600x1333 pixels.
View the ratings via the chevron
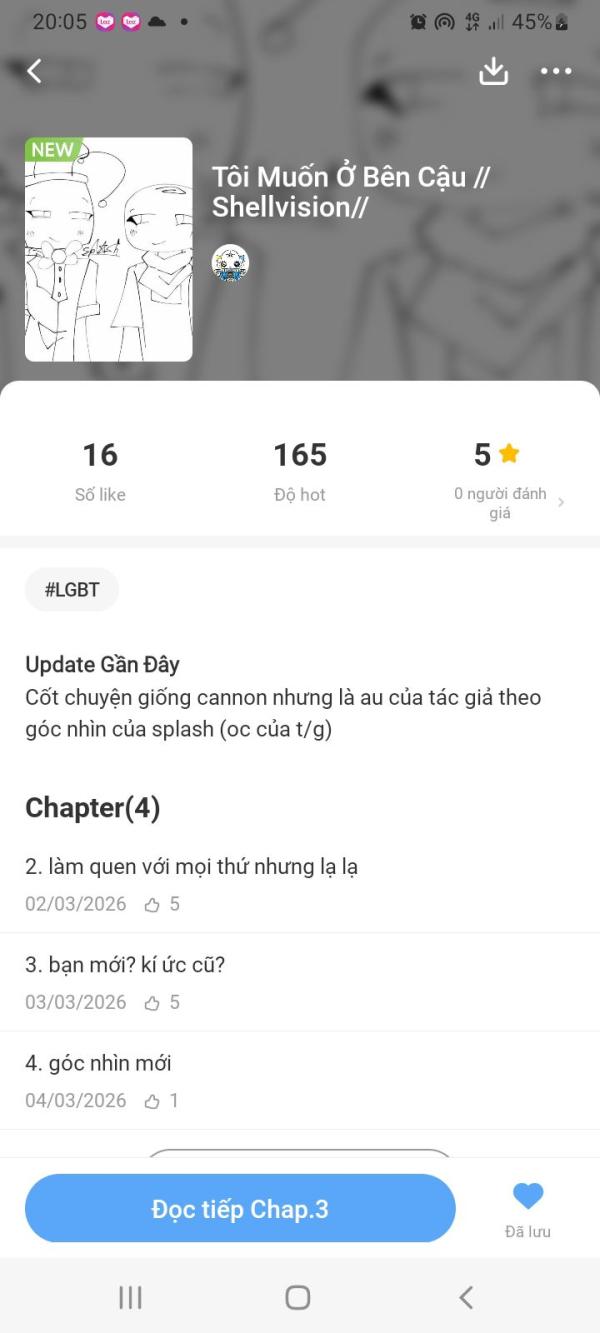pyautogui.click(x=561, y=502)
